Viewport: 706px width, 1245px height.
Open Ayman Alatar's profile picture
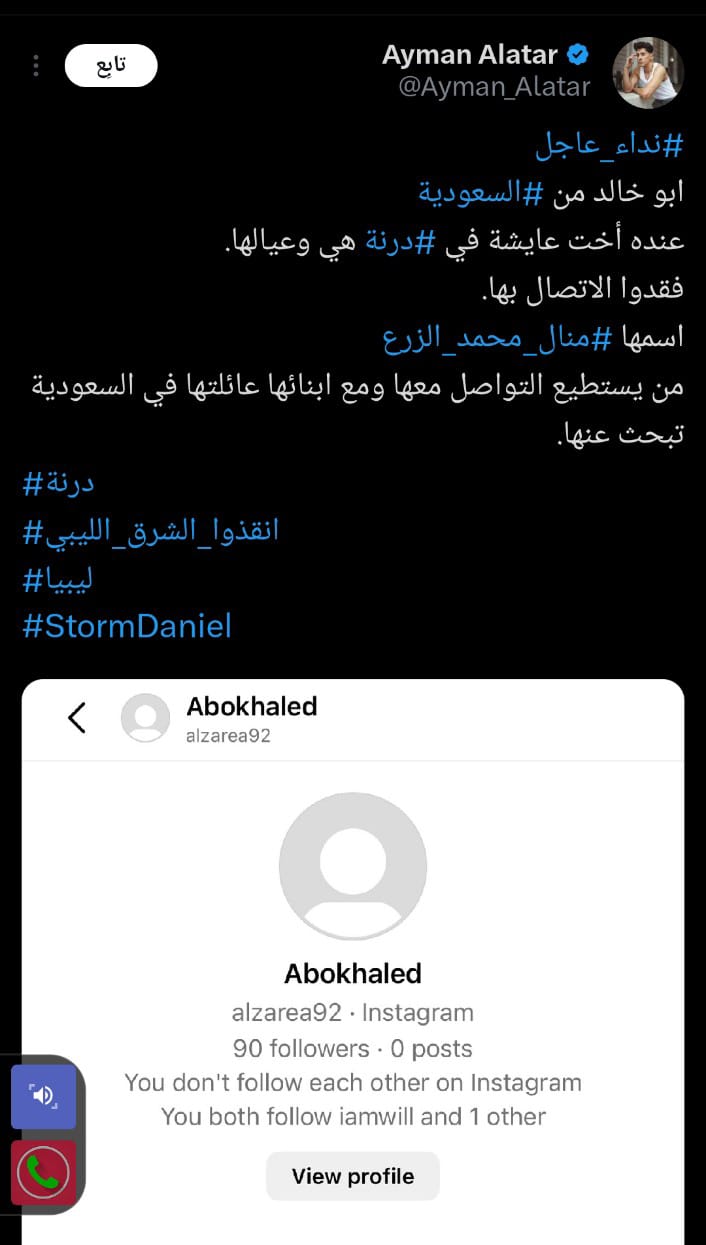click(x=647, y=73)
